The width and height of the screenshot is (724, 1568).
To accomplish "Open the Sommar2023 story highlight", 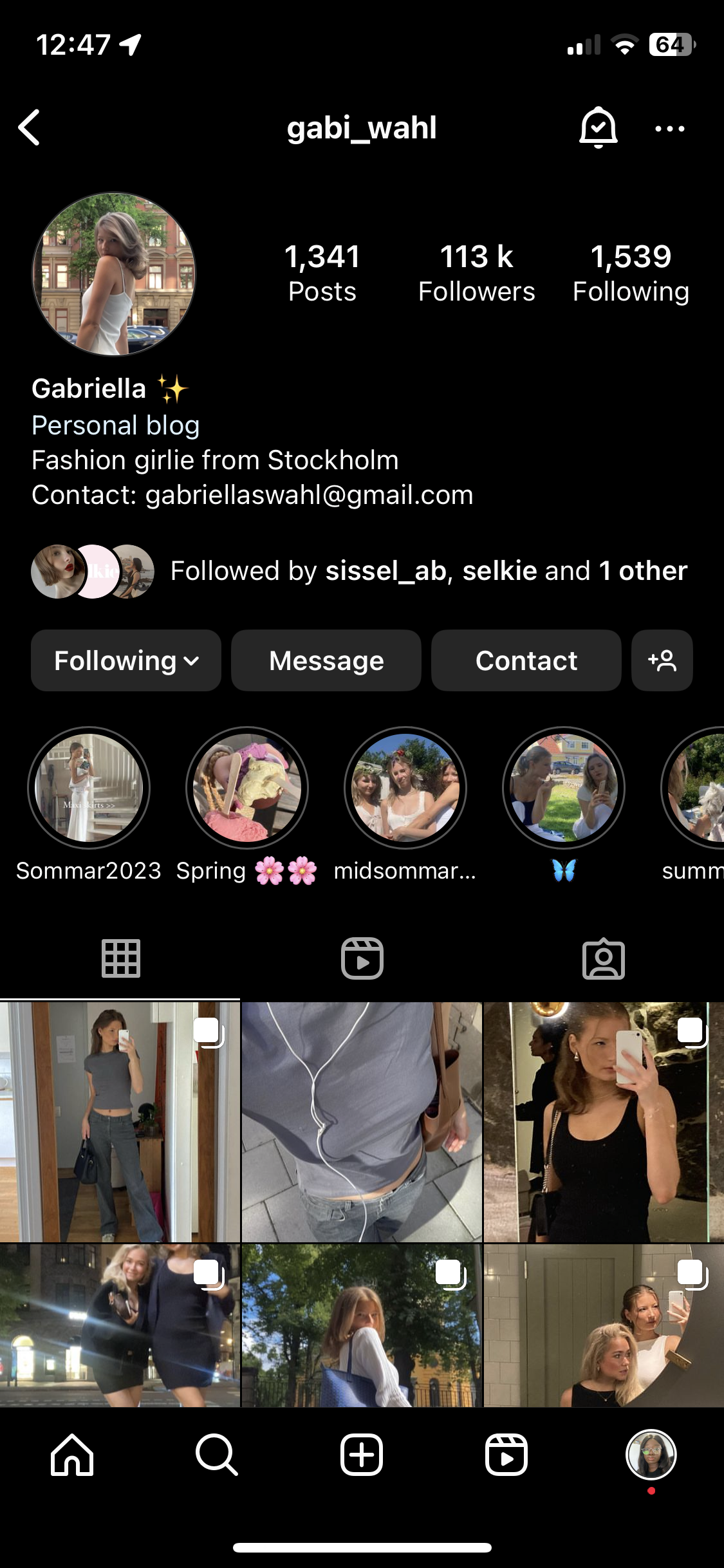I will (x=89, y=788).
